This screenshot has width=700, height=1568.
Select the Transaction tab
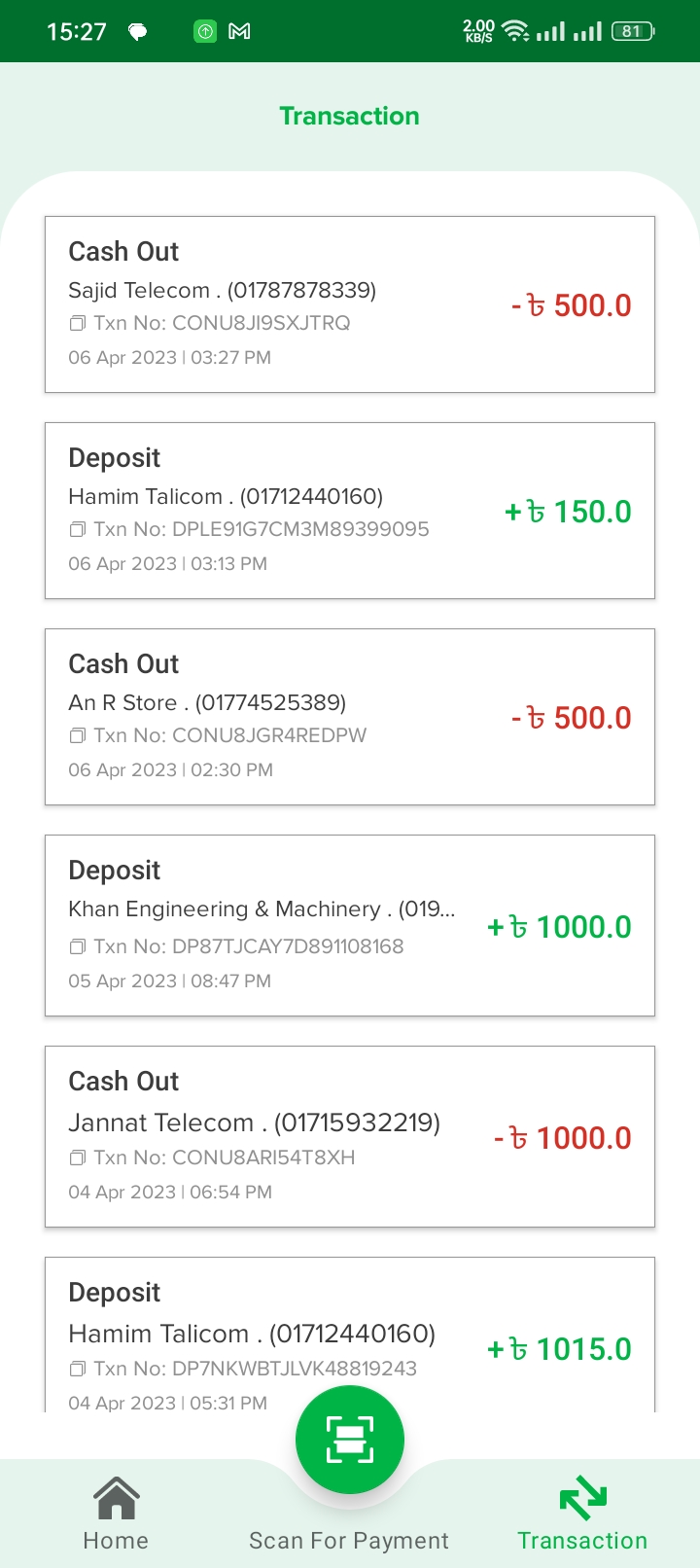(x=582, y=1513)
